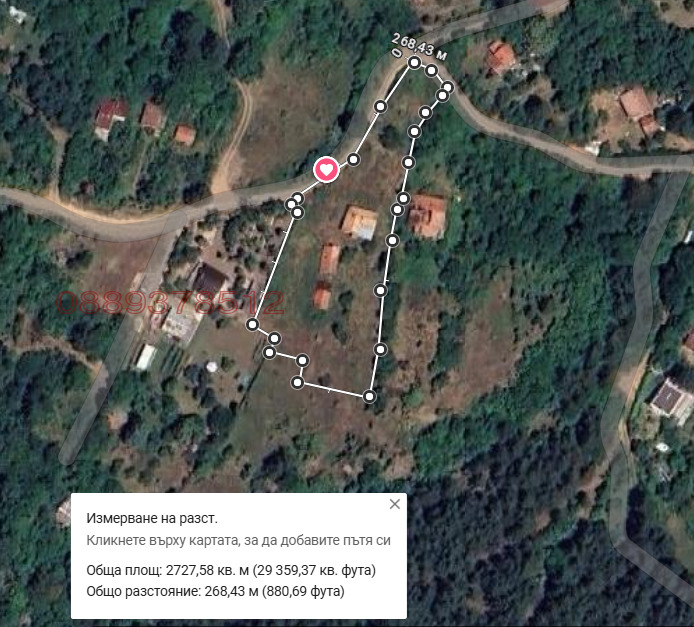Open the saved place heart marker

(x=326, y=169)
